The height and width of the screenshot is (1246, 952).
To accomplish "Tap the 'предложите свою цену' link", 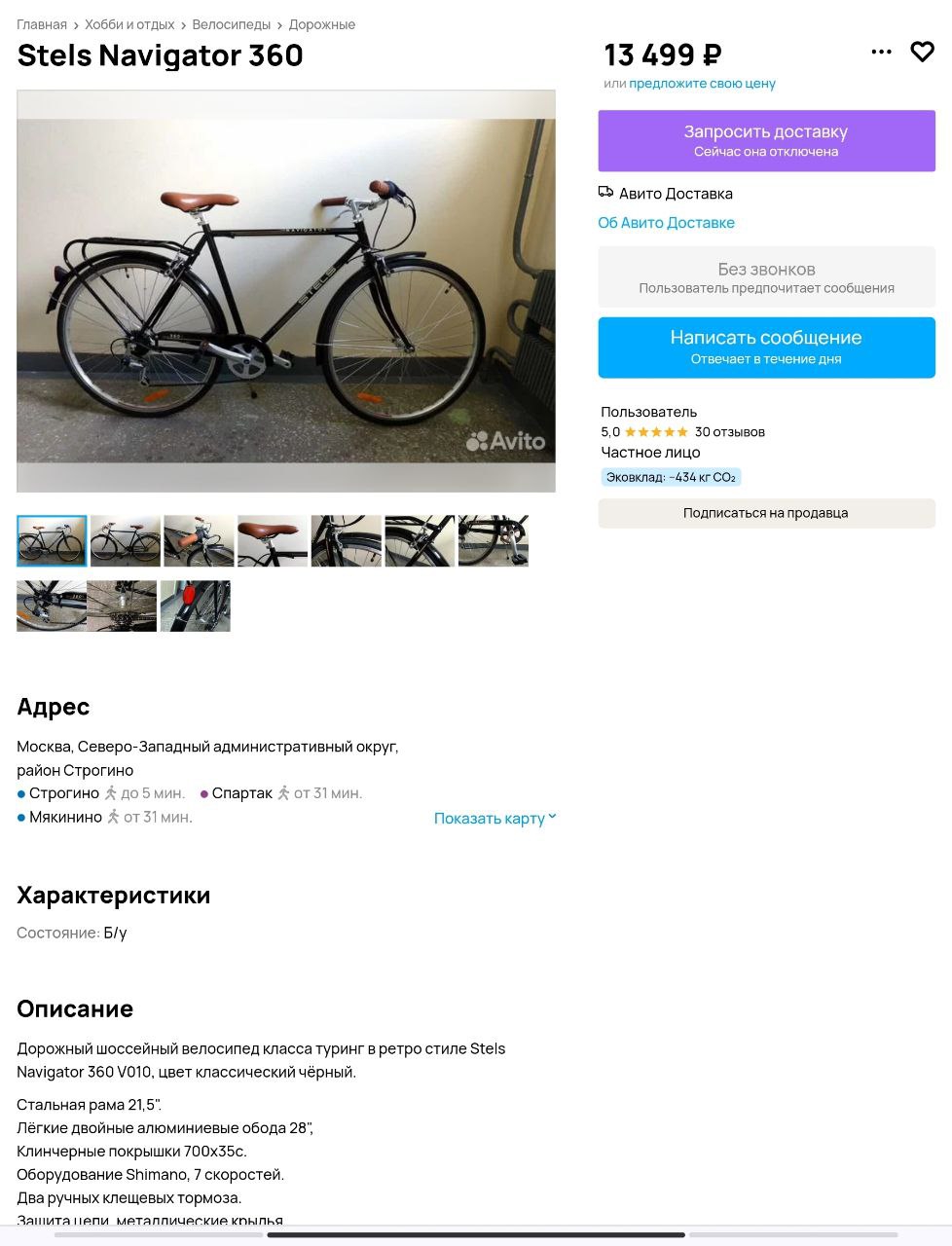I will (702, 84).
